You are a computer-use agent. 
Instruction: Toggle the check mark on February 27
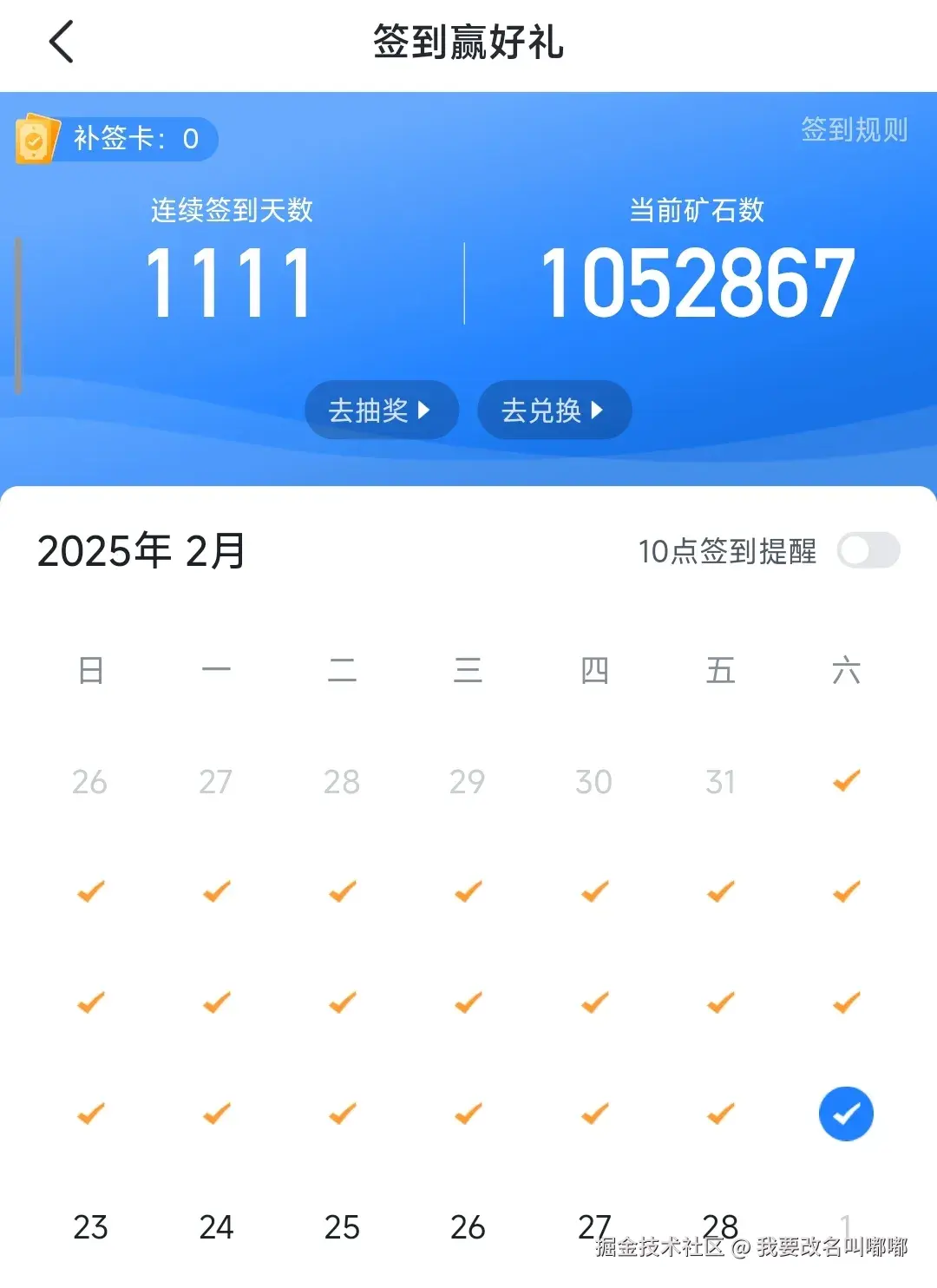coord(593,1114)
